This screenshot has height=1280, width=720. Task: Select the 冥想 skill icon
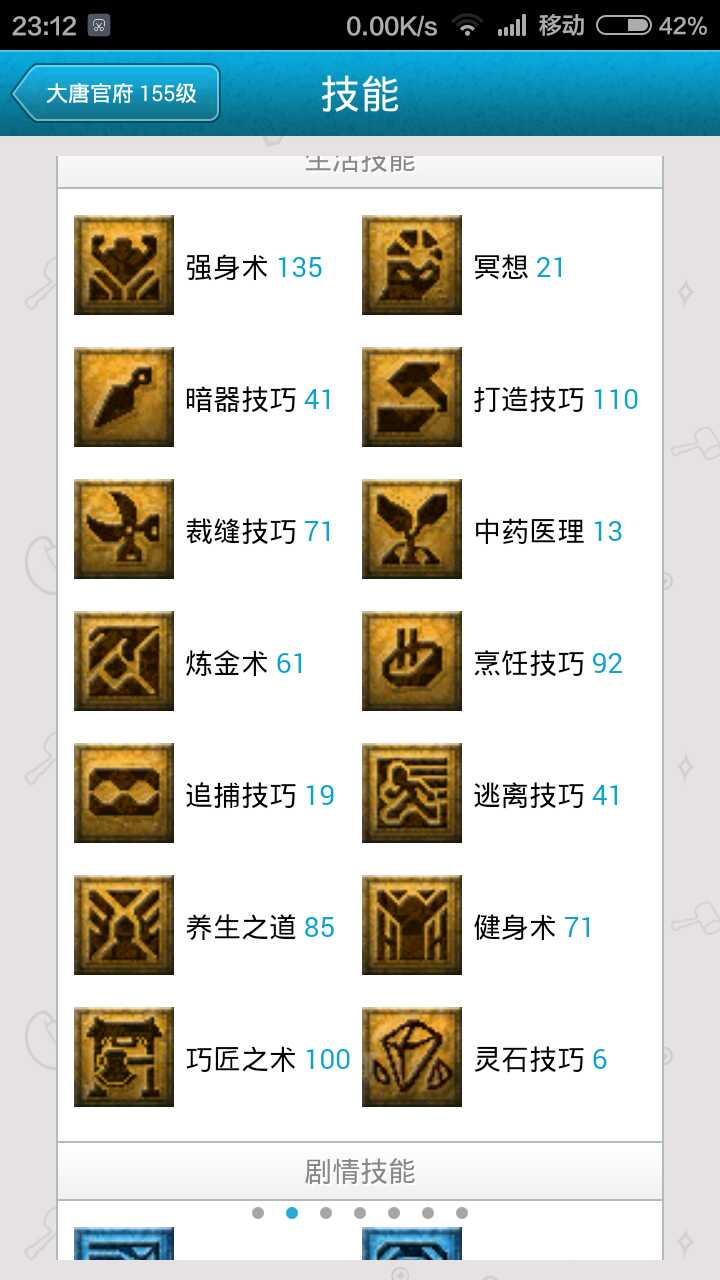pos(412,266)
